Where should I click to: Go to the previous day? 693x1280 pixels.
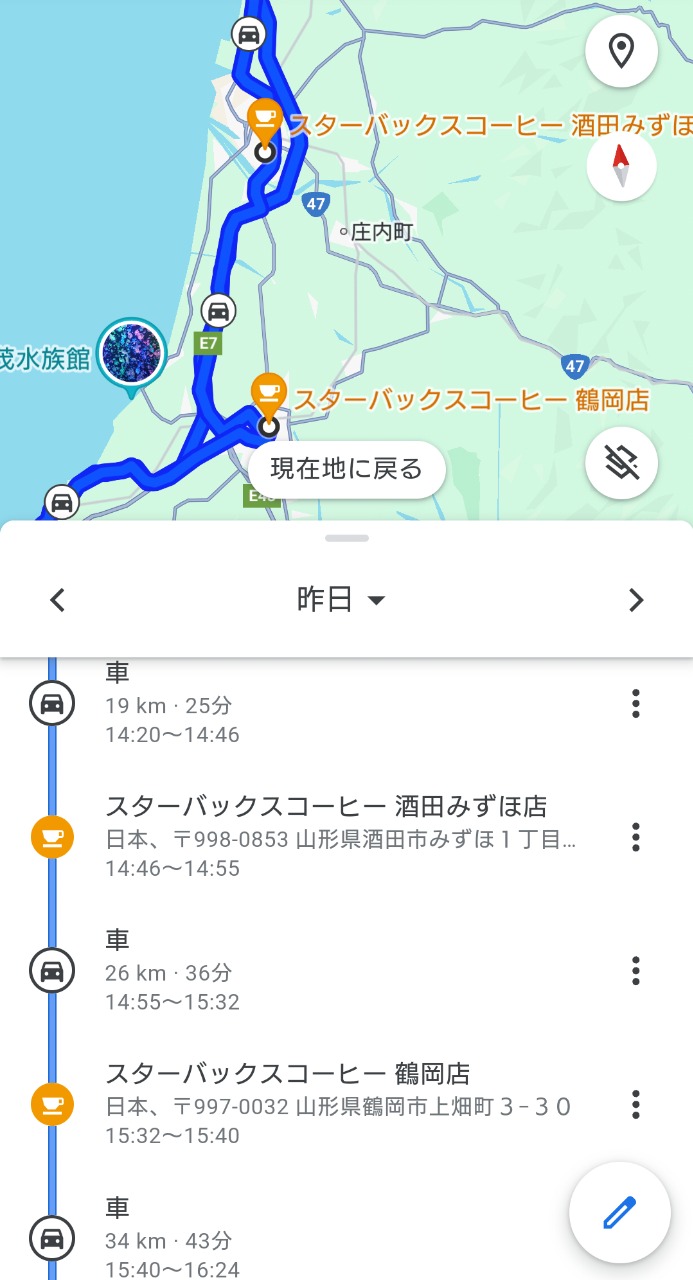(x=58, y=600)
